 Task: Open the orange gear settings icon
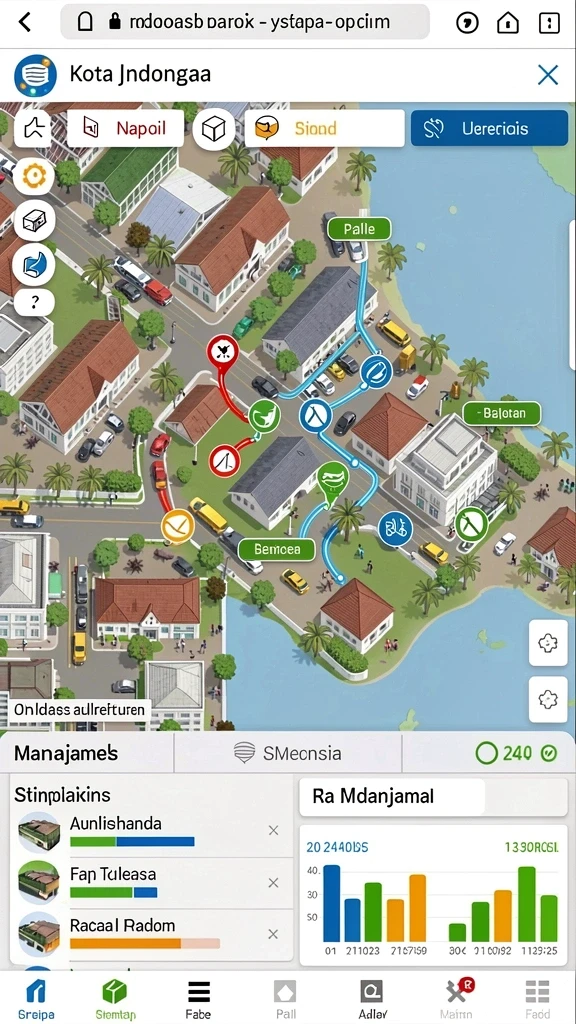pyautogui.click(x=33, y=175)
